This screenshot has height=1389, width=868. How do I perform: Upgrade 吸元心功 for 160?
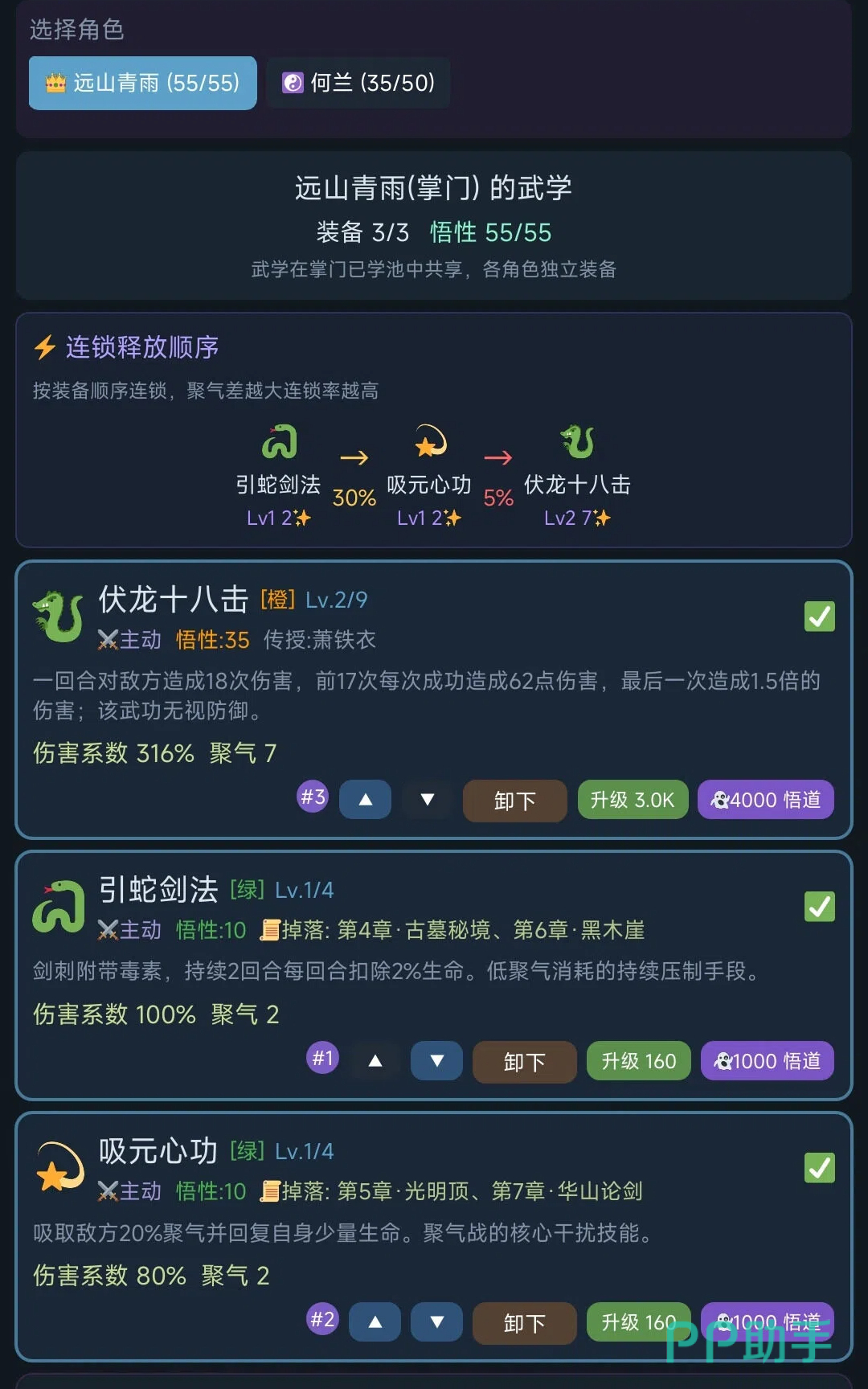pos(639,1322)
